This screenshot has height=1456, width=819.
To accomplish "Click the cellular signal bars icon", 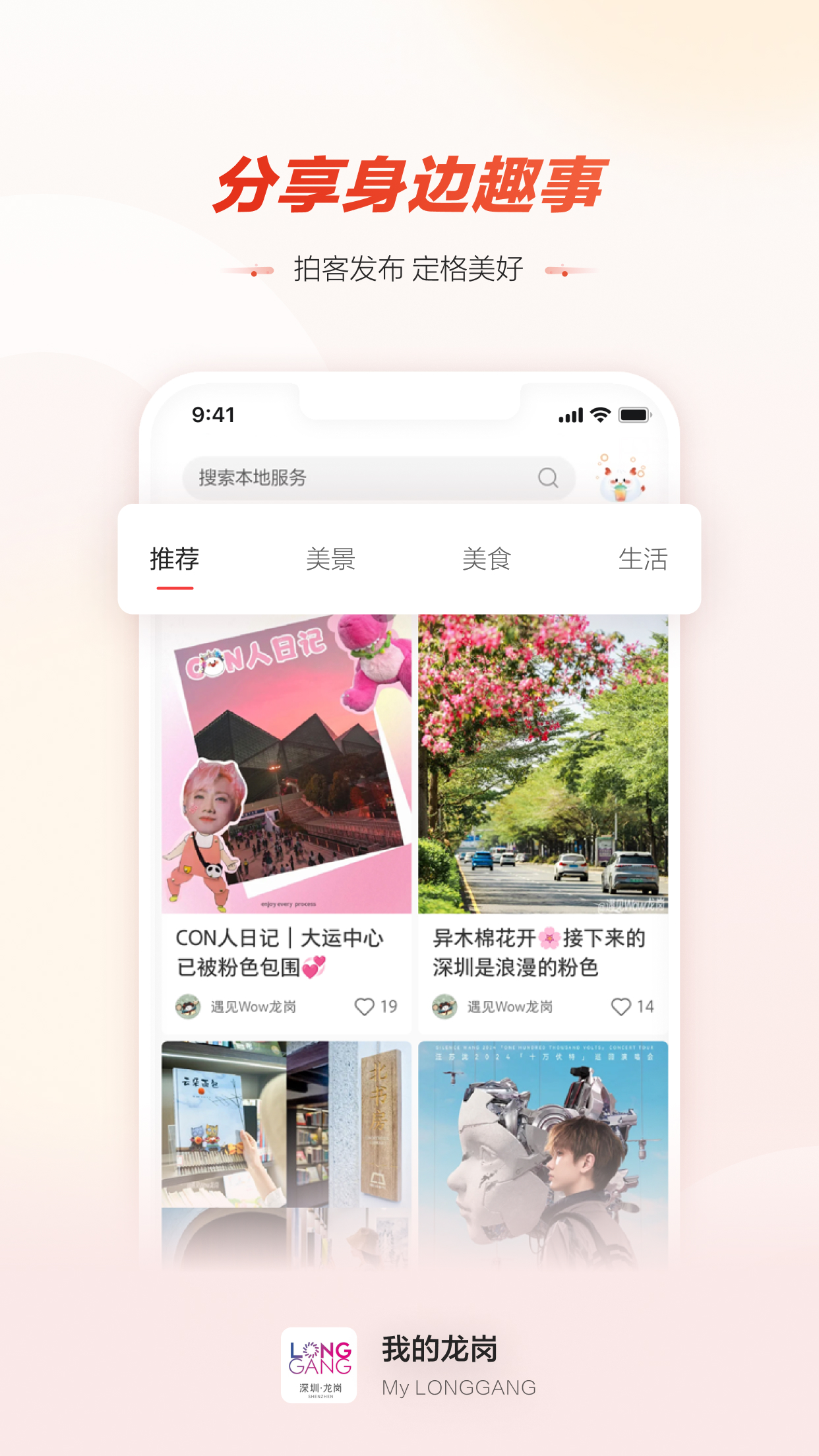I will click(570, 414).
